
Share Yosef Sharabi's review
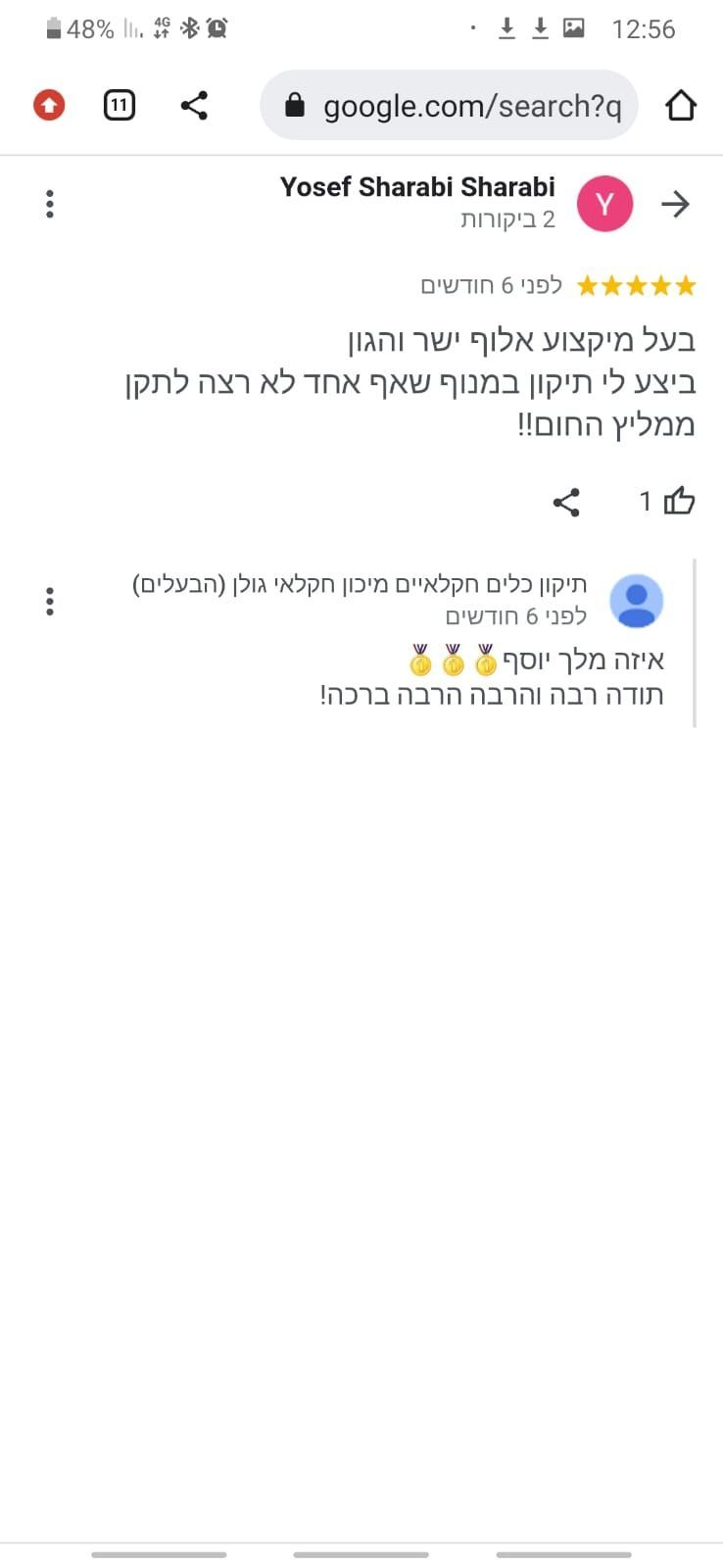tap(566, 503)
